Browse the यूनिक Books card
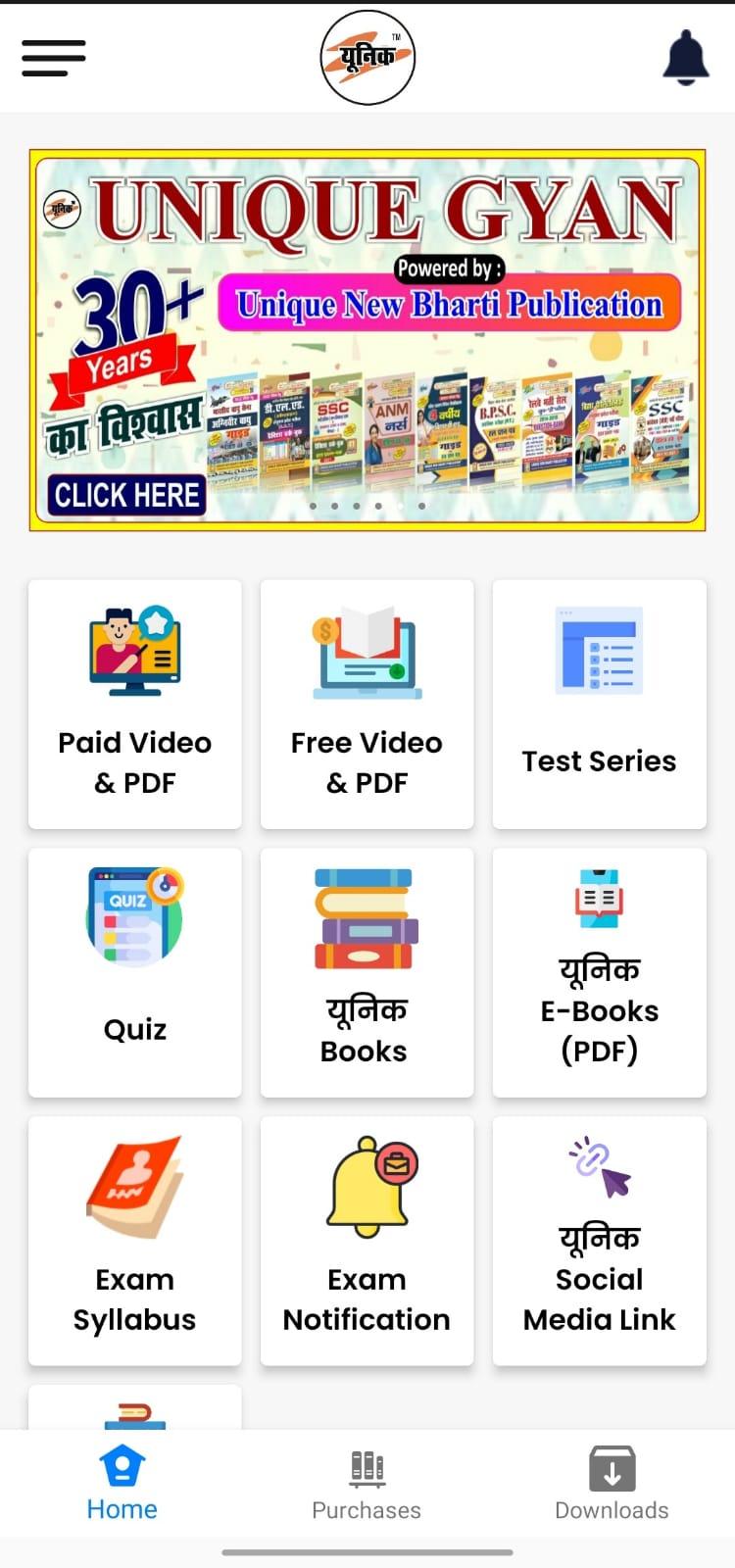735x1568 pixels. [x=367, y=972]
